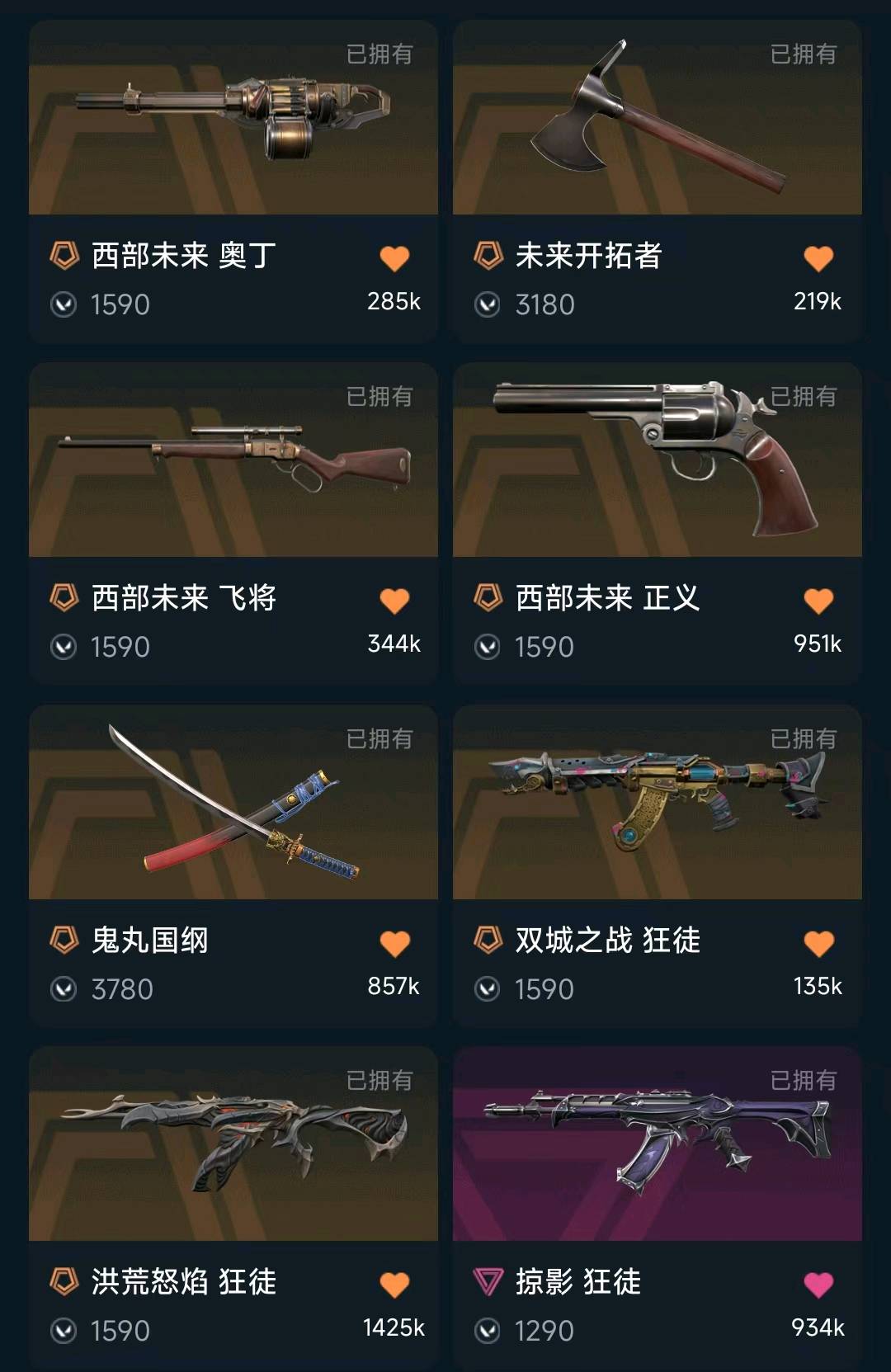Tap the pink heart on 掠影 狂徒

[x=818, y=1285]
